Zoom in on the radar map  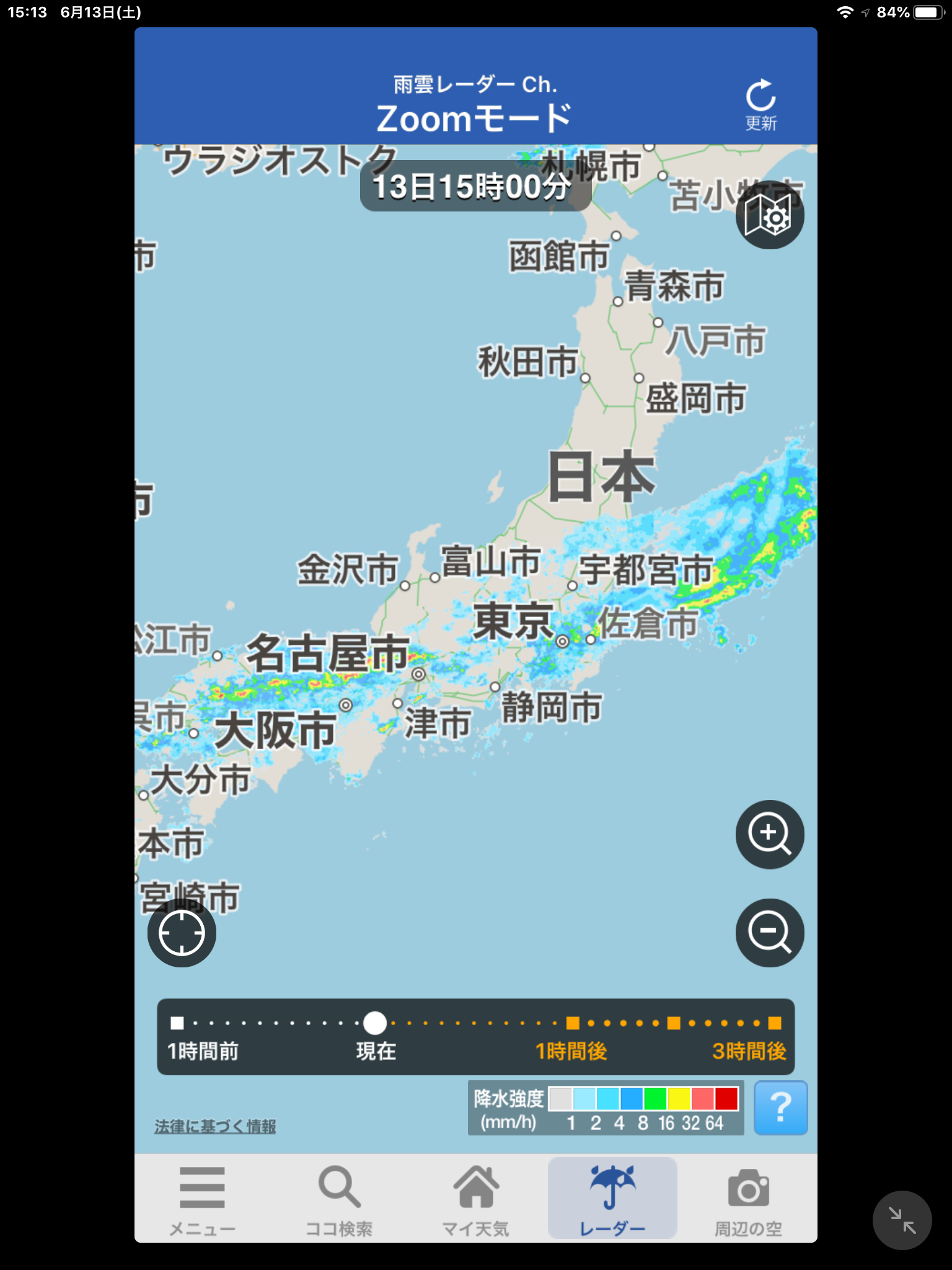pos(769,834)
